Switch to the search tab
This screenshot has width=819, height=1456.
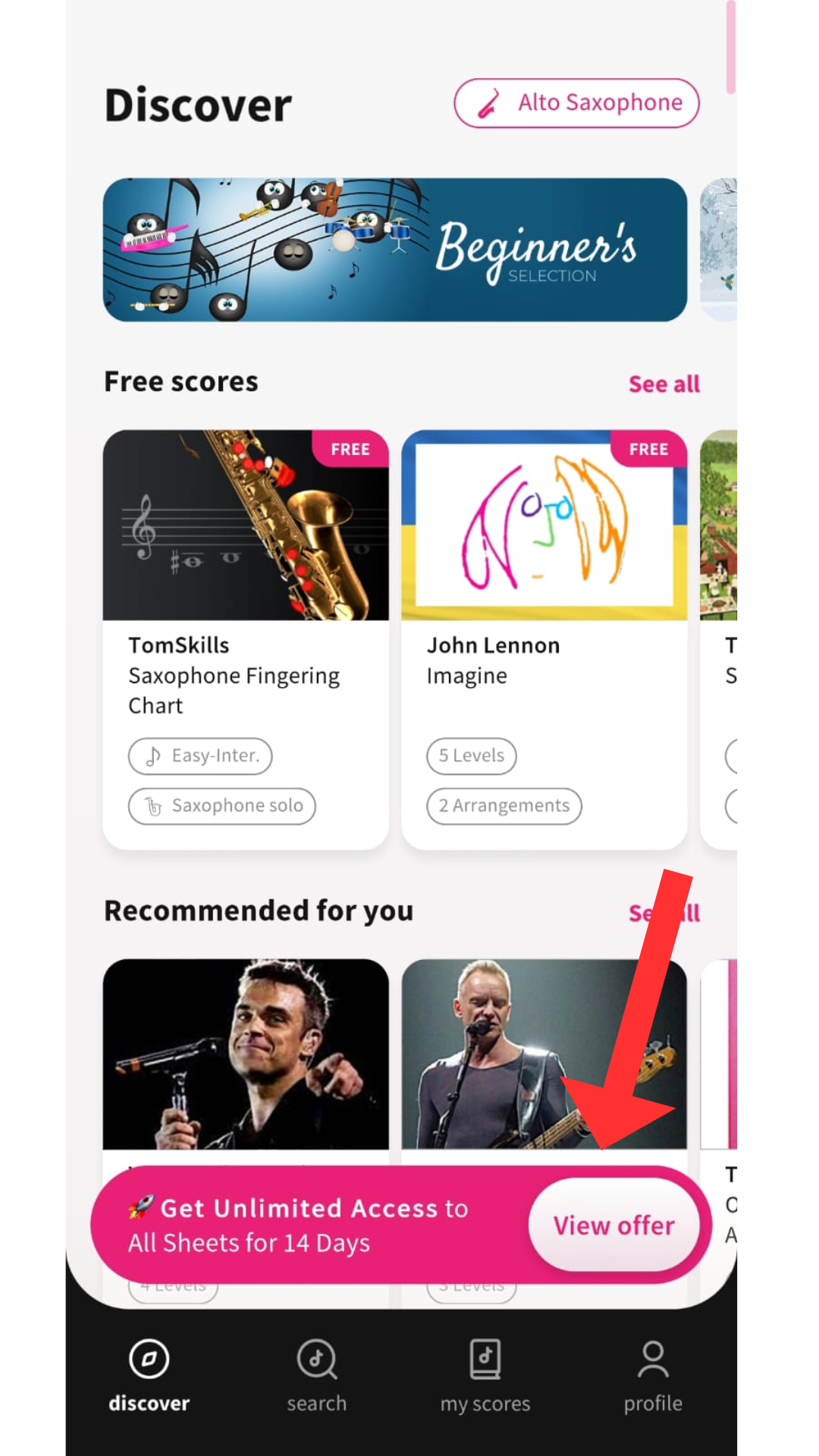(x=316, y=1376)
